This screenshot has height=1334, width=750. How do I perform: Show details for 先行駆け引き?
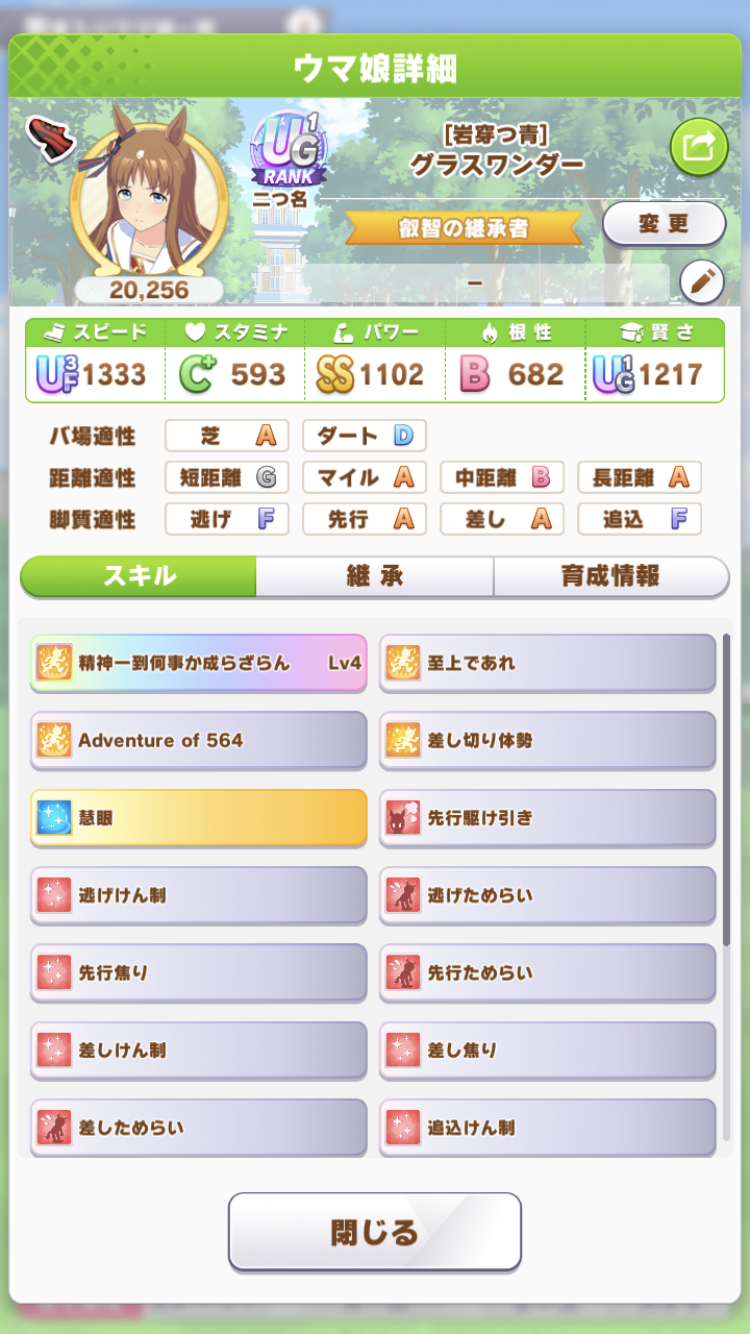(547, 818)
